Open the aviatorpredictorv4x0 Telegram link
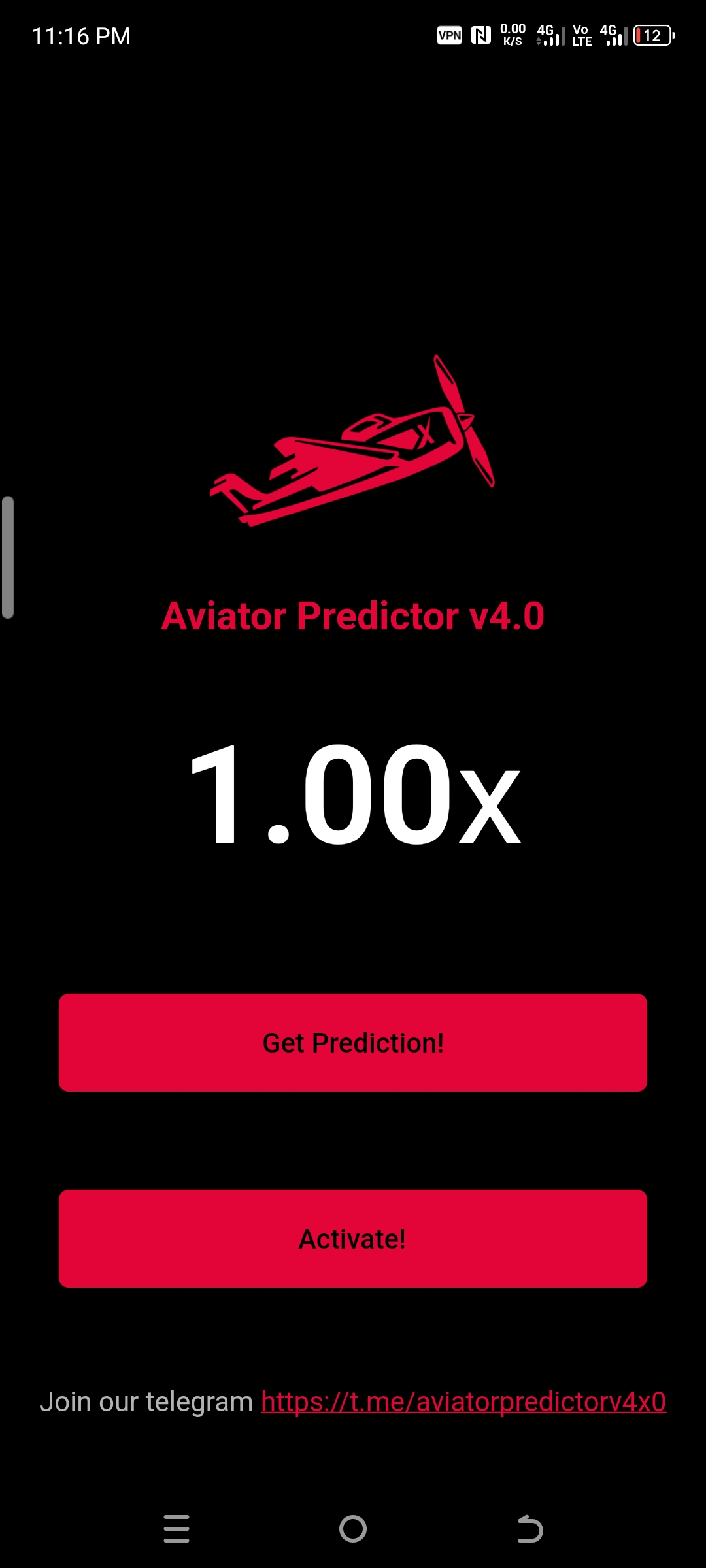Viewport: 706px width, 1568px height. tap(463, 1402)
